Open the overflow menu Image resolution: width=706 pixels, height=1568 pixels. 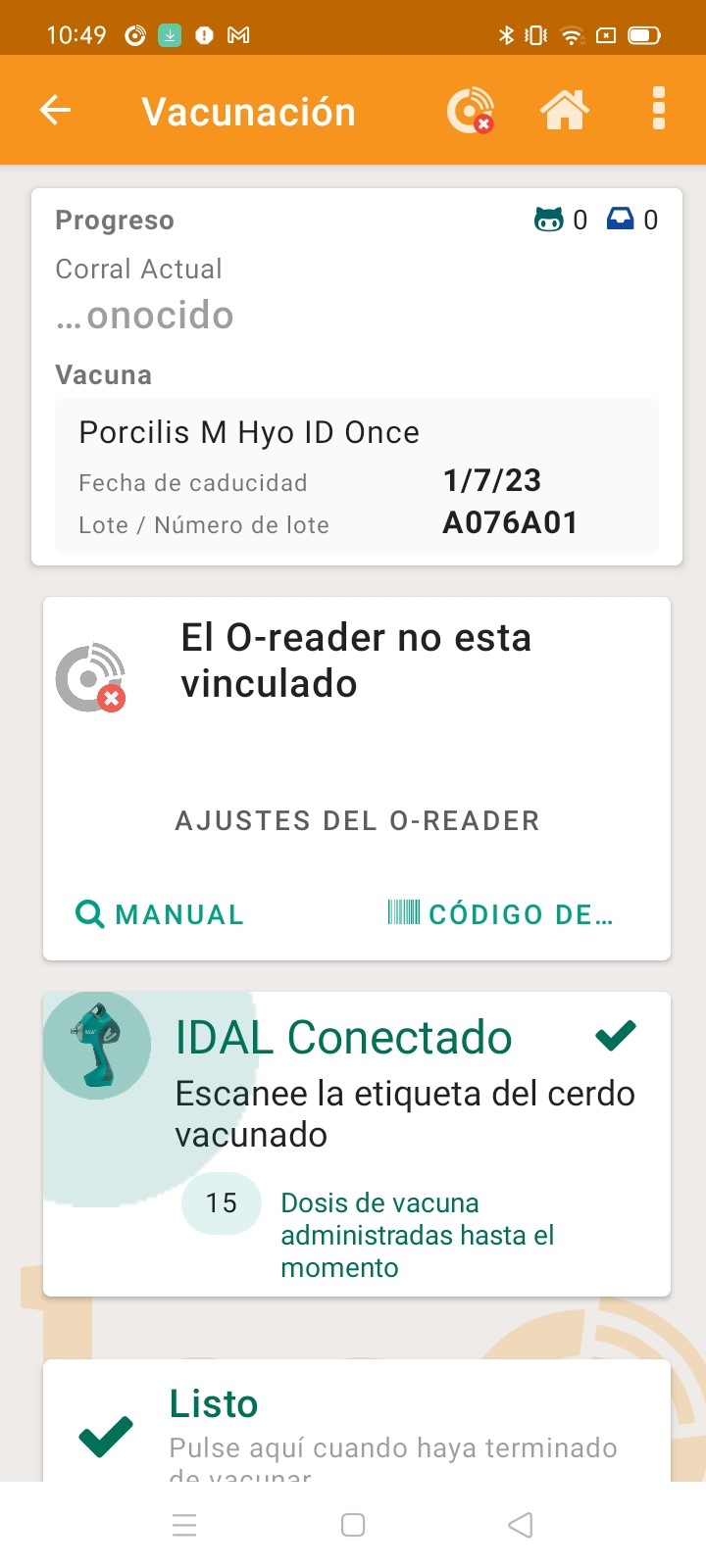pyautogui.click(x=659, y=109)
